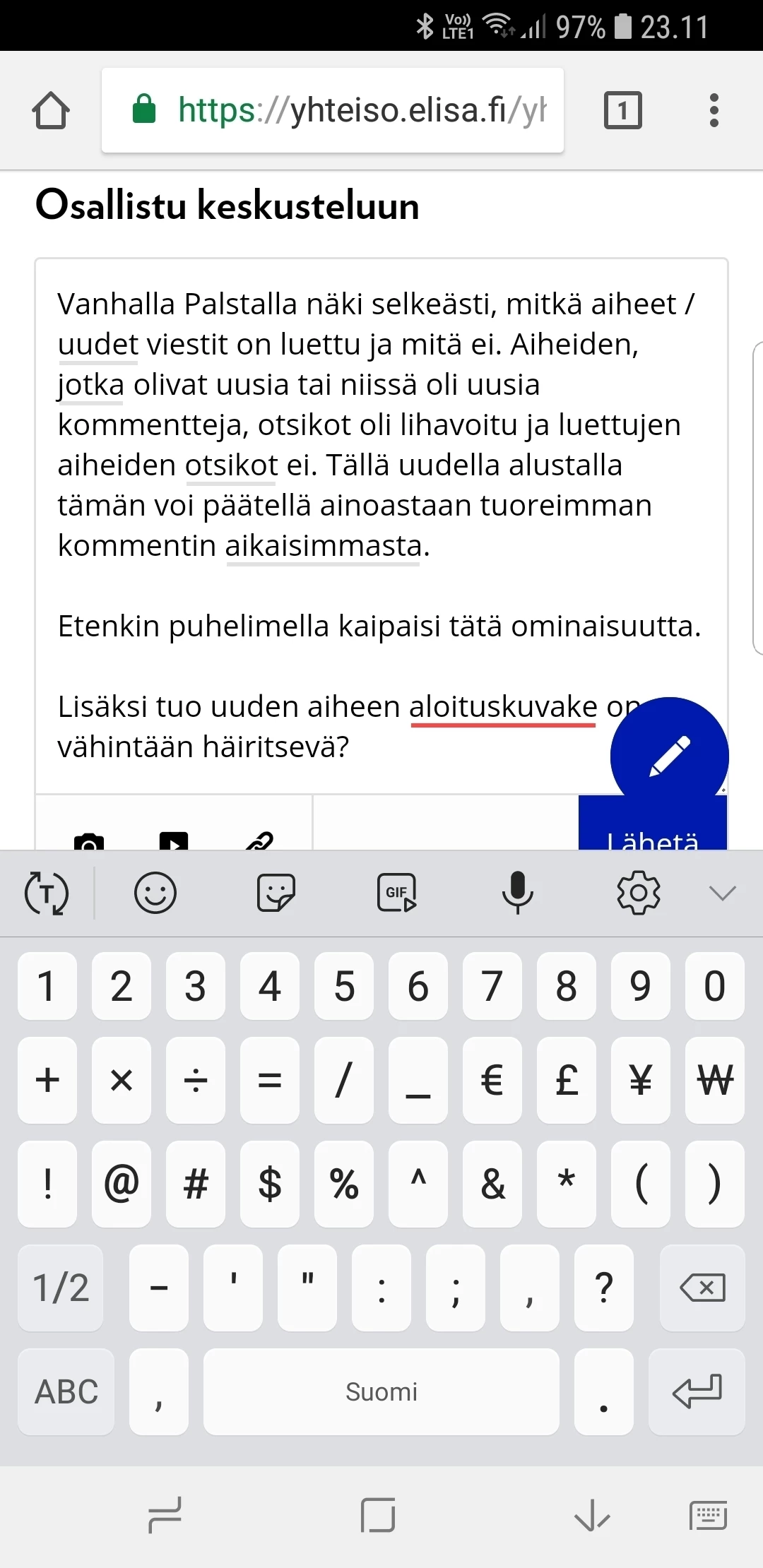This screenshot has height=1568, width=763.
Task: Switch to symbols page 1/2
Action: coord(61,1288)
